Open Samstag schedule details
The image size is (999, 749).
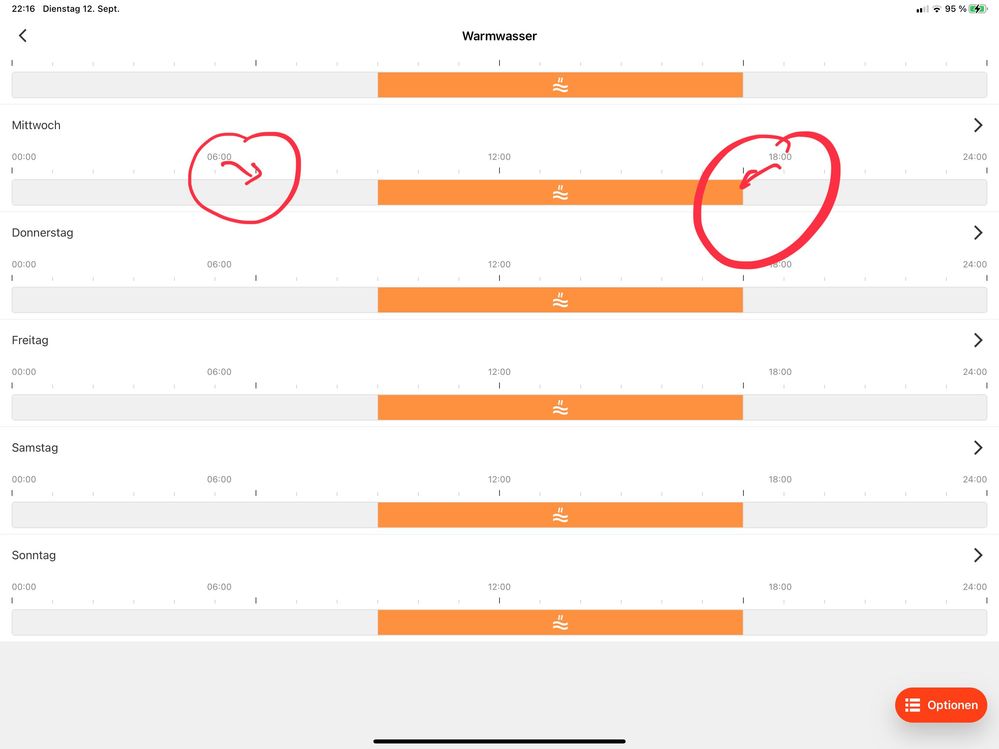click(x=977, y=448)
